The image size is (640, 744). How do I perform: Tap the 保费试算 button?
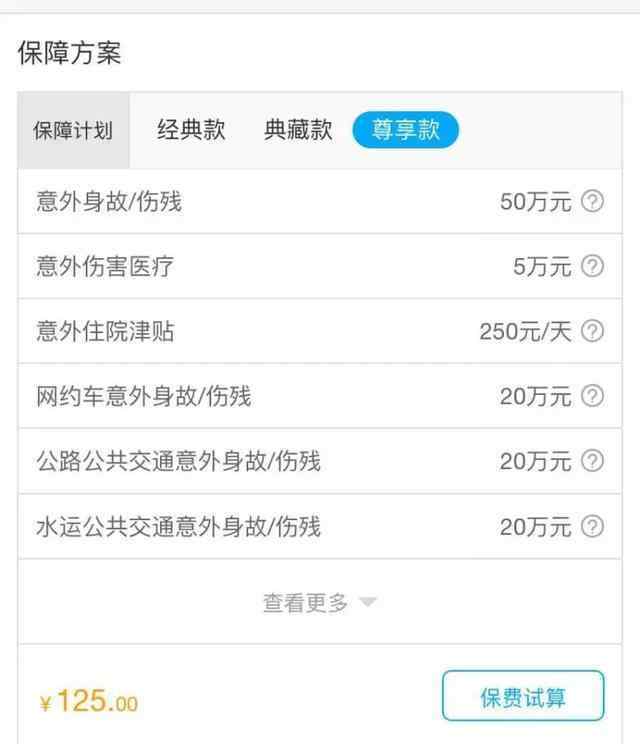point(523,697)
